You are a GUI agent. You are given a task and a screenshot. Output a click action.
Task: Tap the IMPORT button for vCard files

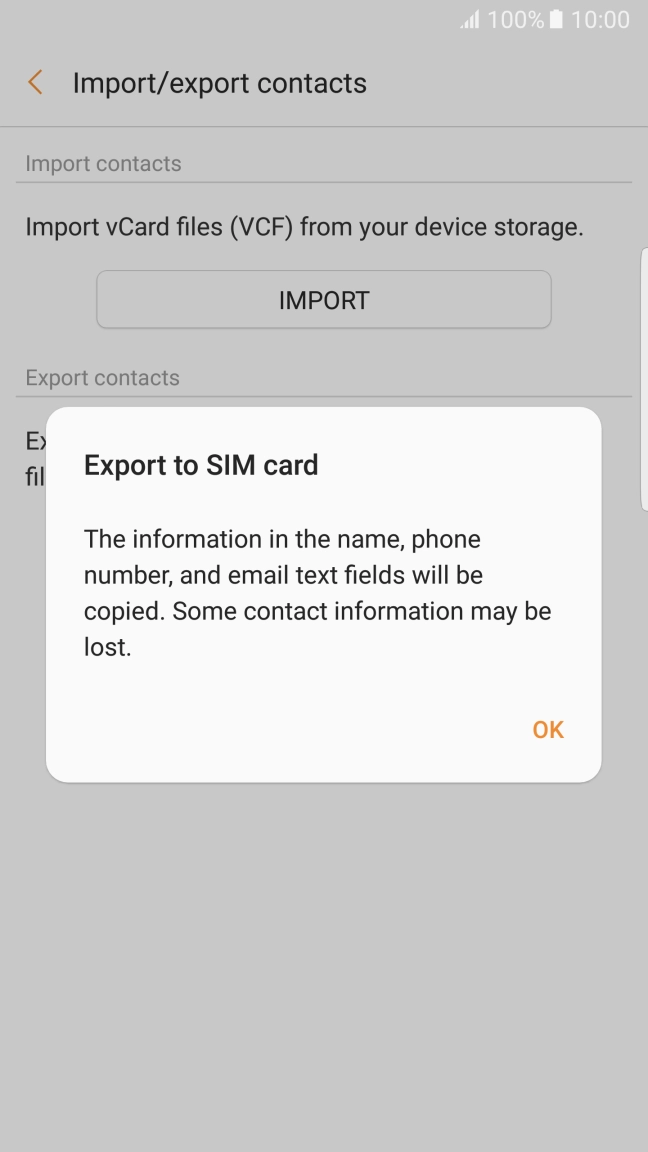323,300
